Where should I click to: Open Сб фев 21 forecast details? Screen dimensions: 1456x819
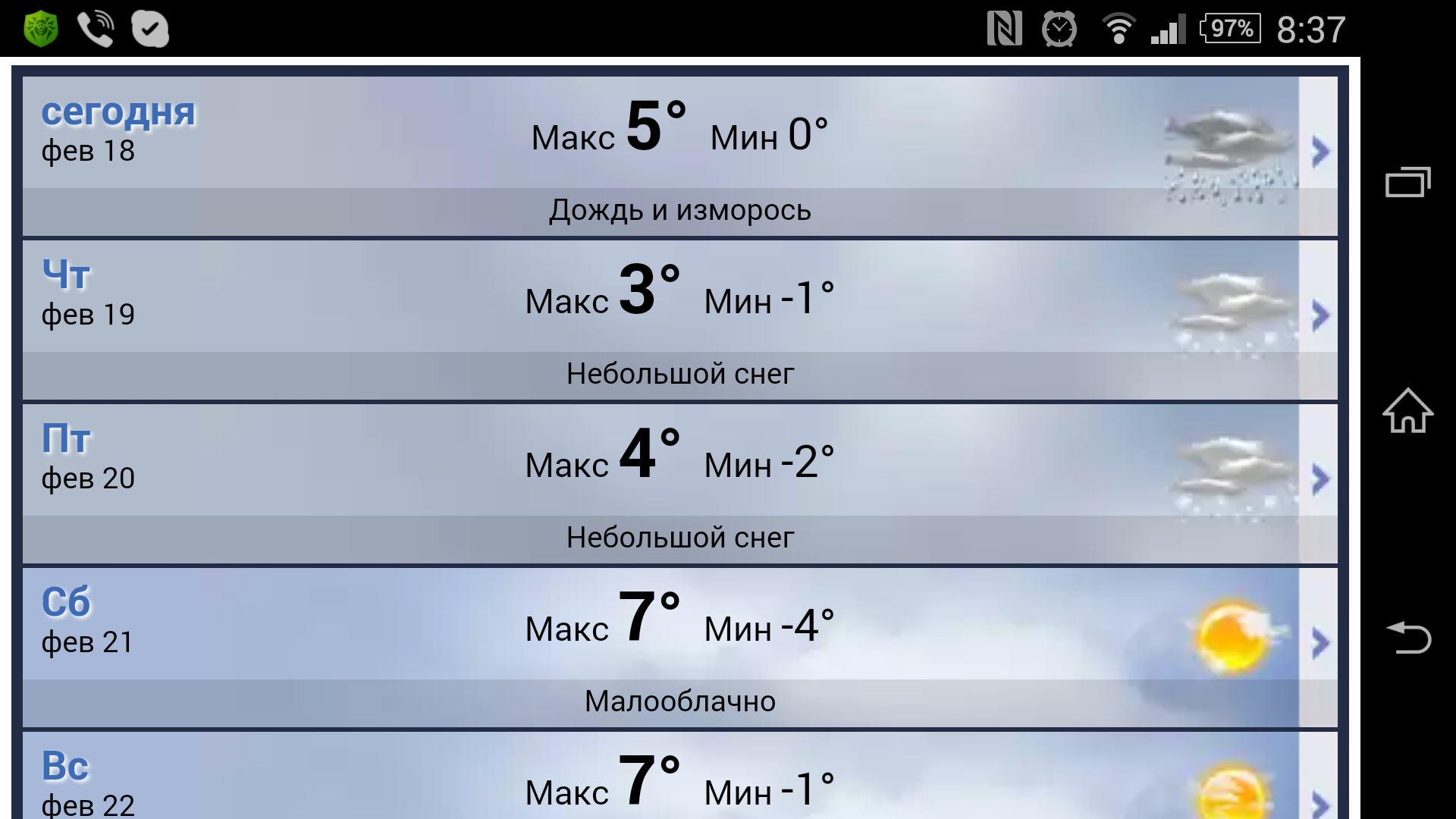pos(1320,644)
